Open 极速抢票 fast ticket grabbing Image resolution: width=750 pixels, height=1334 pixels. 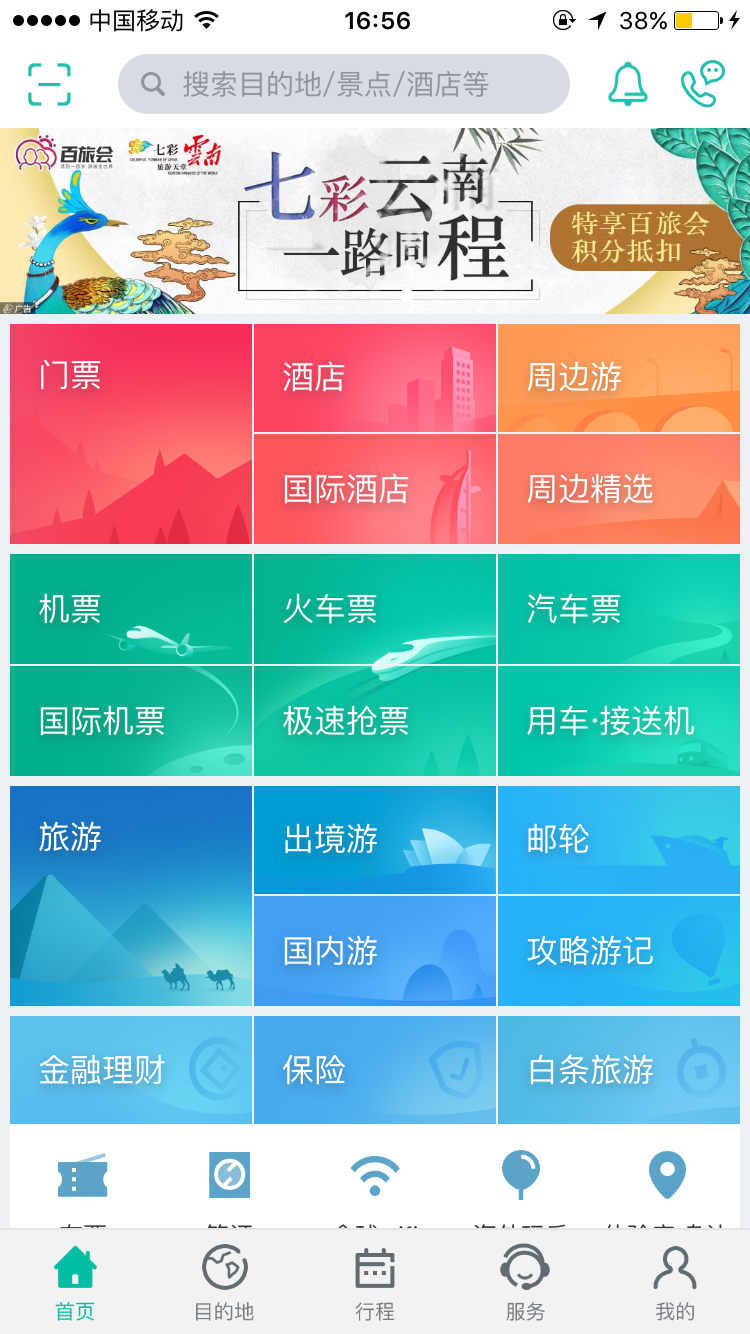coord(375,721)
